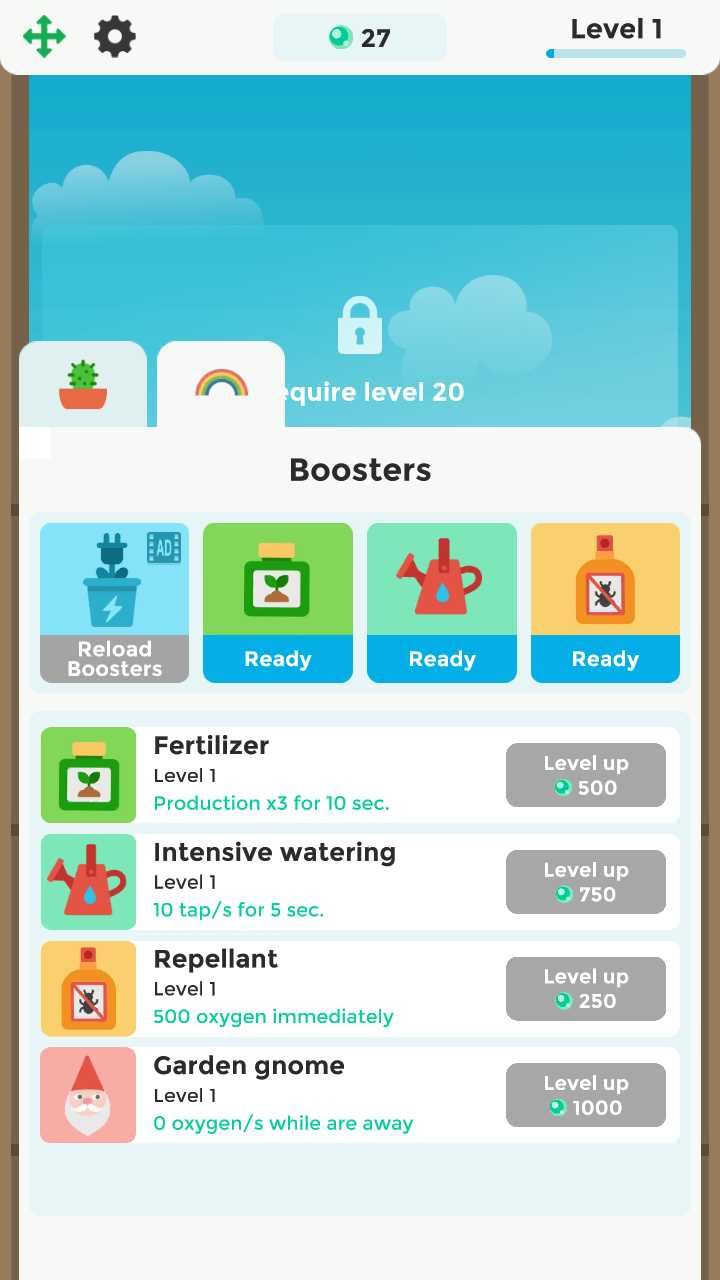
Task: Select the rainbow boosters tab
Action: 221,385
